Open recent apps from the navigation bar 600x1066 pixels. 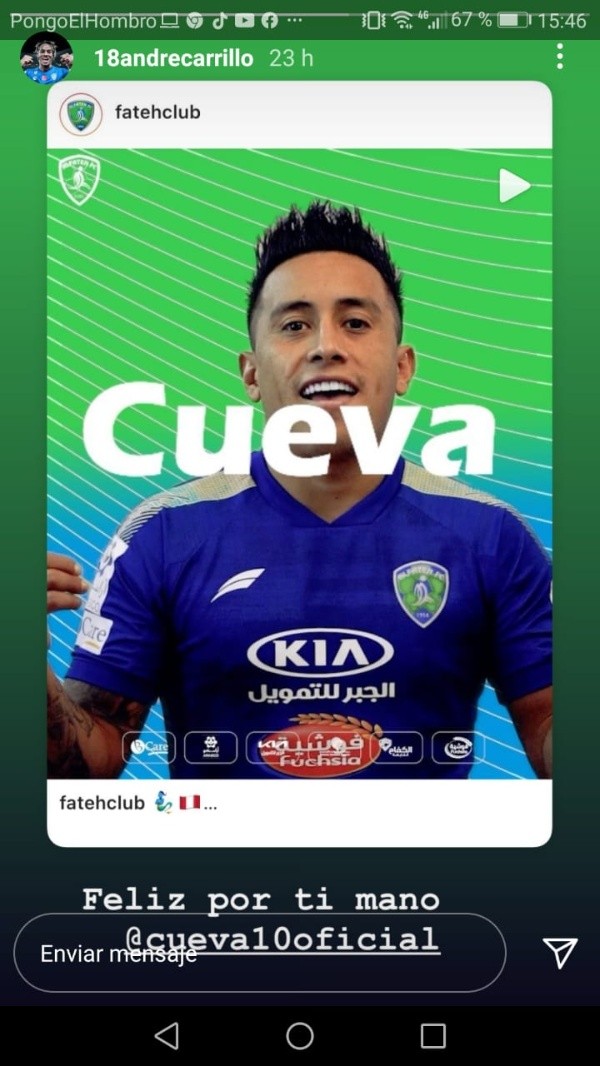(433, 1036)
